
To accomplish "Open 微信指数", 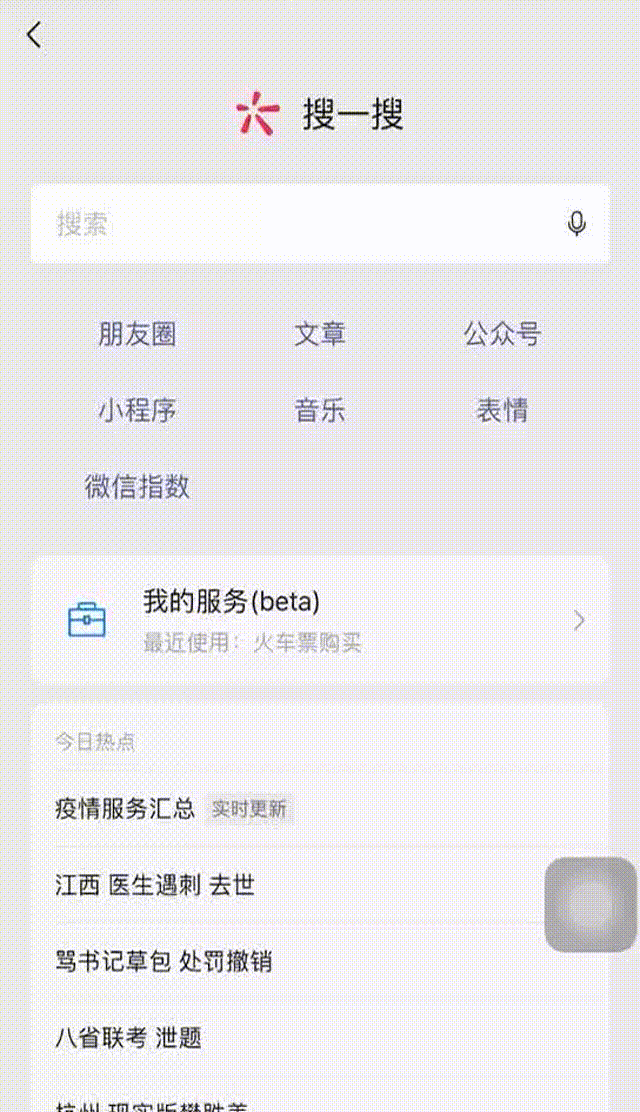I will click(137, 487).
